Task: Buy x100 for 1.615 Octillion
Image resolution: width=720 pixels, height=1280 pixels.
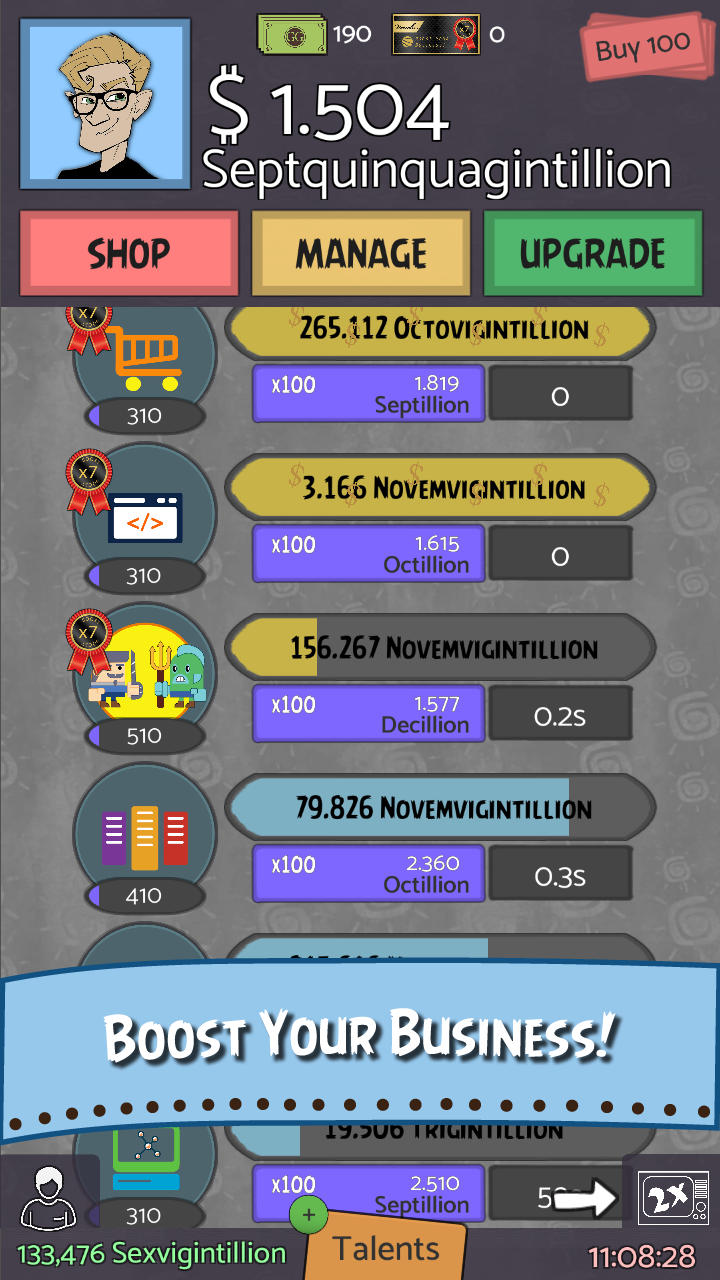Action: click(368, 553)
